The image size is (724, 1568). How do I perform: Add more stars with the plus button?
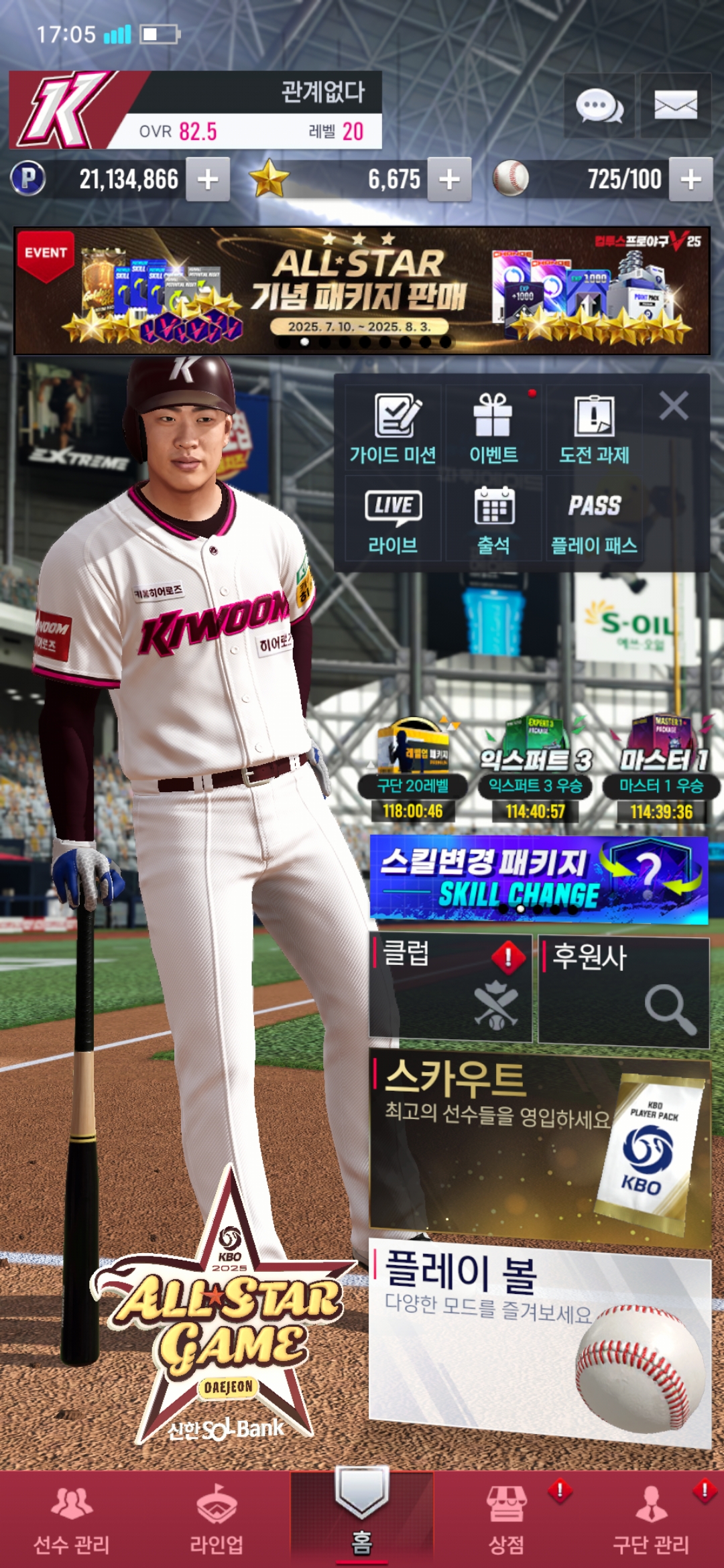click(x=449, y=180)
